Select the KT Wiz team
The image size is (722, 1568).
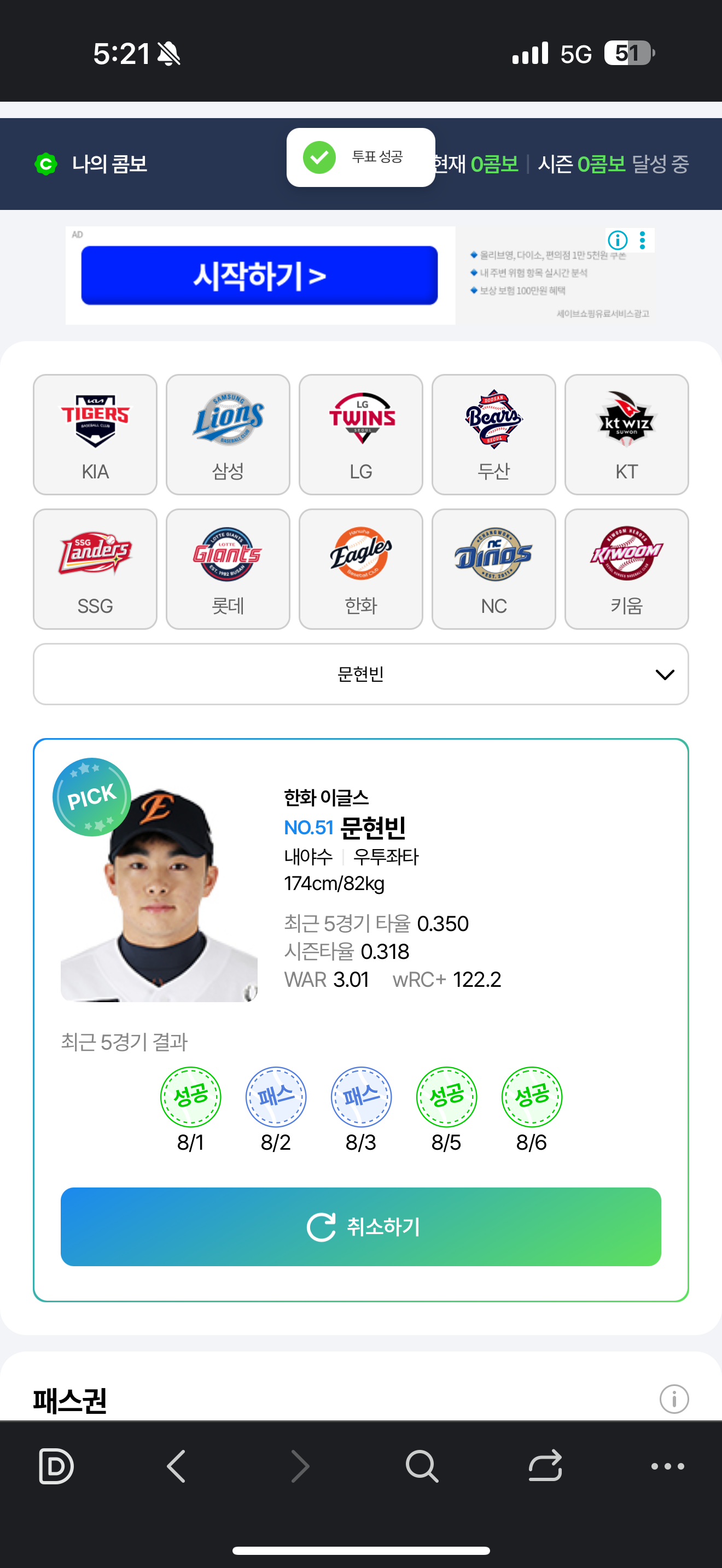[x=626, y=434]
